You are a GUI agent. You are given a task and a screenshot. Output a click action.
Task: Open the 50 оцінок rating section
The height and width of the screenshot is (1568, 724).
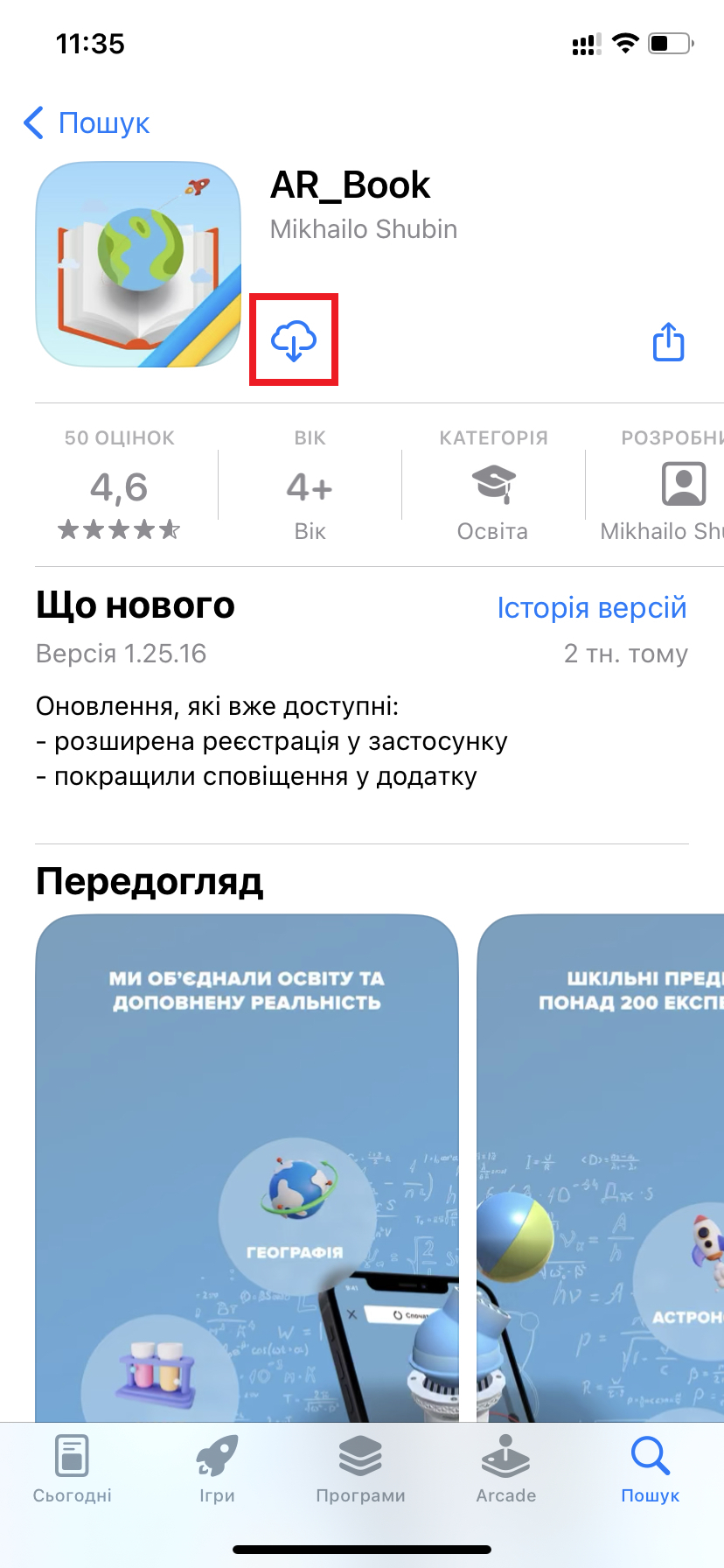point(120,486)
